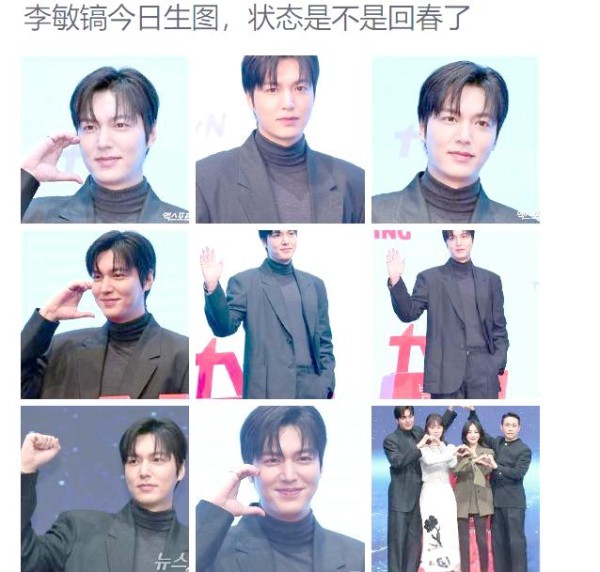The height and width of the screenshot is (572, 600).
Task: Open the group photo of four people
Action: pyautogui.click(x=455, y=488)
